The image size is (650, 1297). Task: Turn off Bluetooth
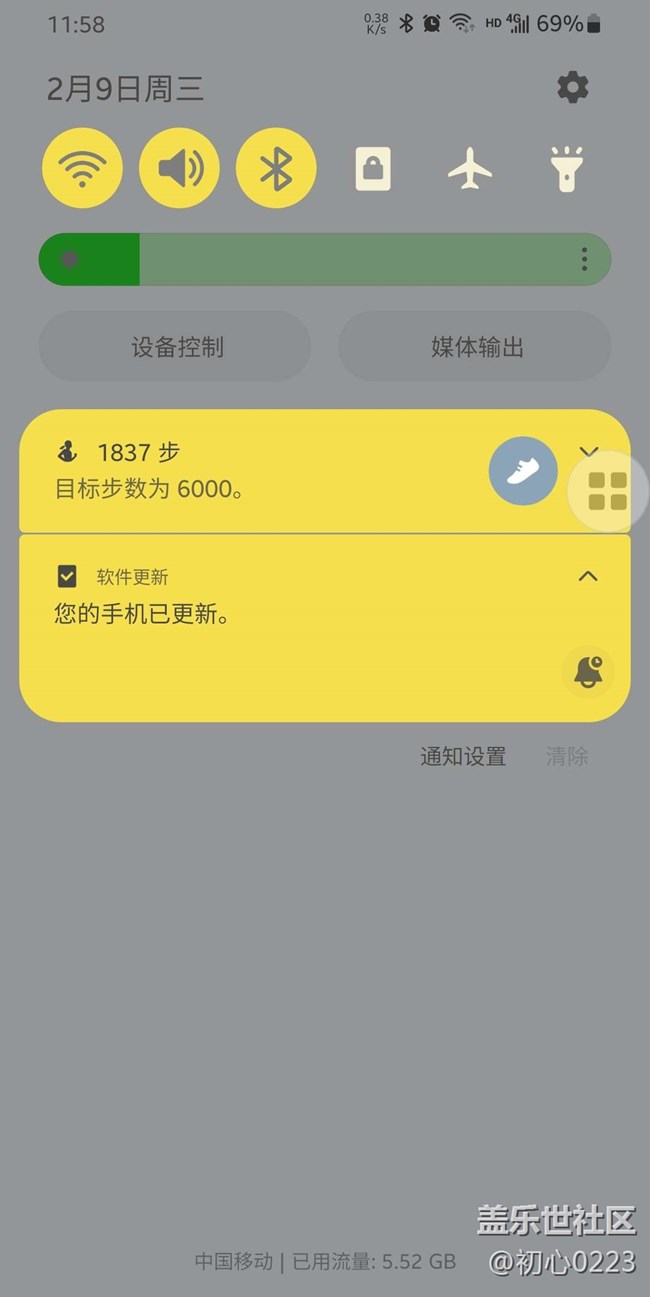click(276, 168)
